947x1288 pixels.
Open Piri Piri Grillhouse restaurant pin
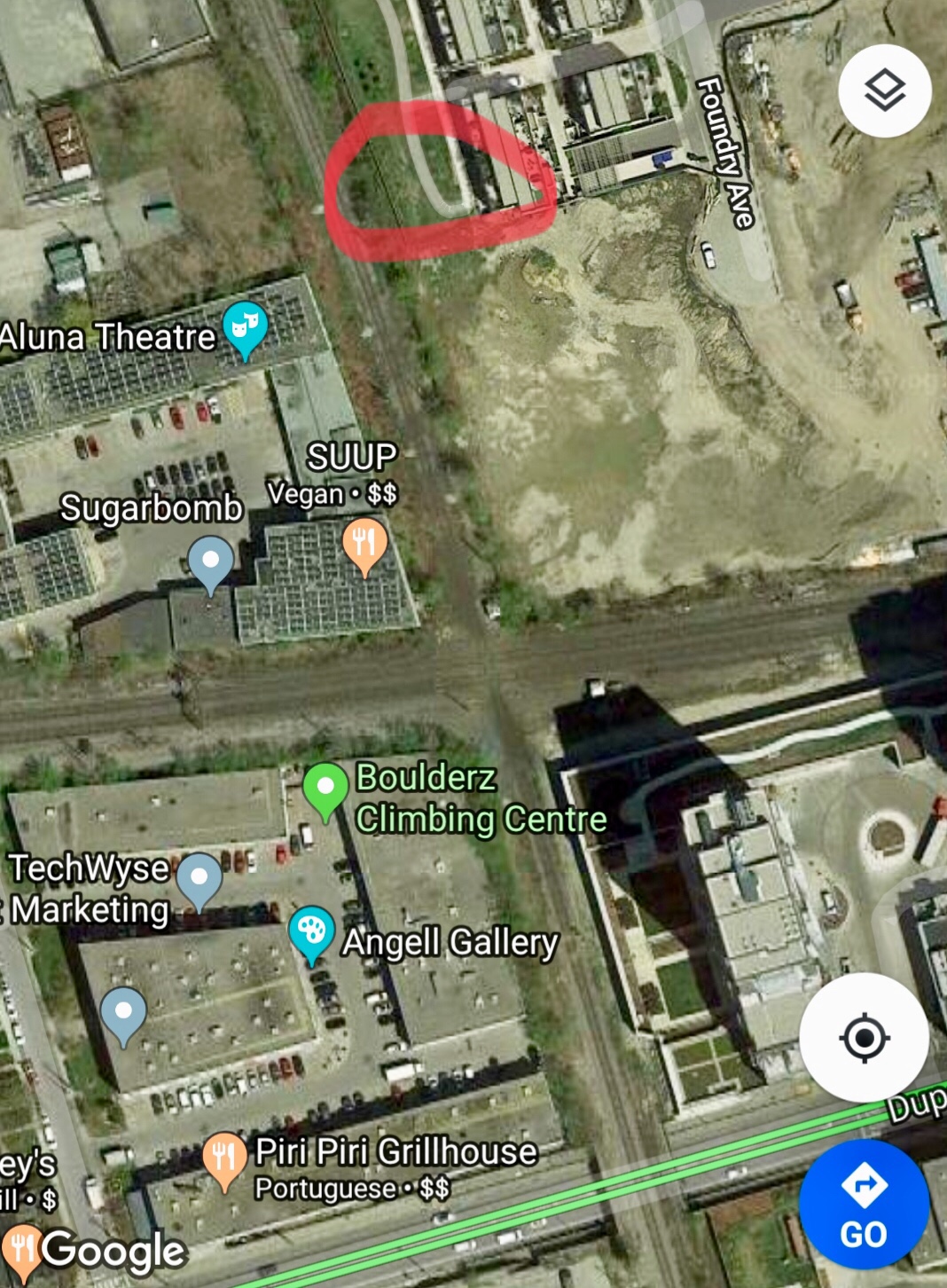click(x=224, y=1157)
